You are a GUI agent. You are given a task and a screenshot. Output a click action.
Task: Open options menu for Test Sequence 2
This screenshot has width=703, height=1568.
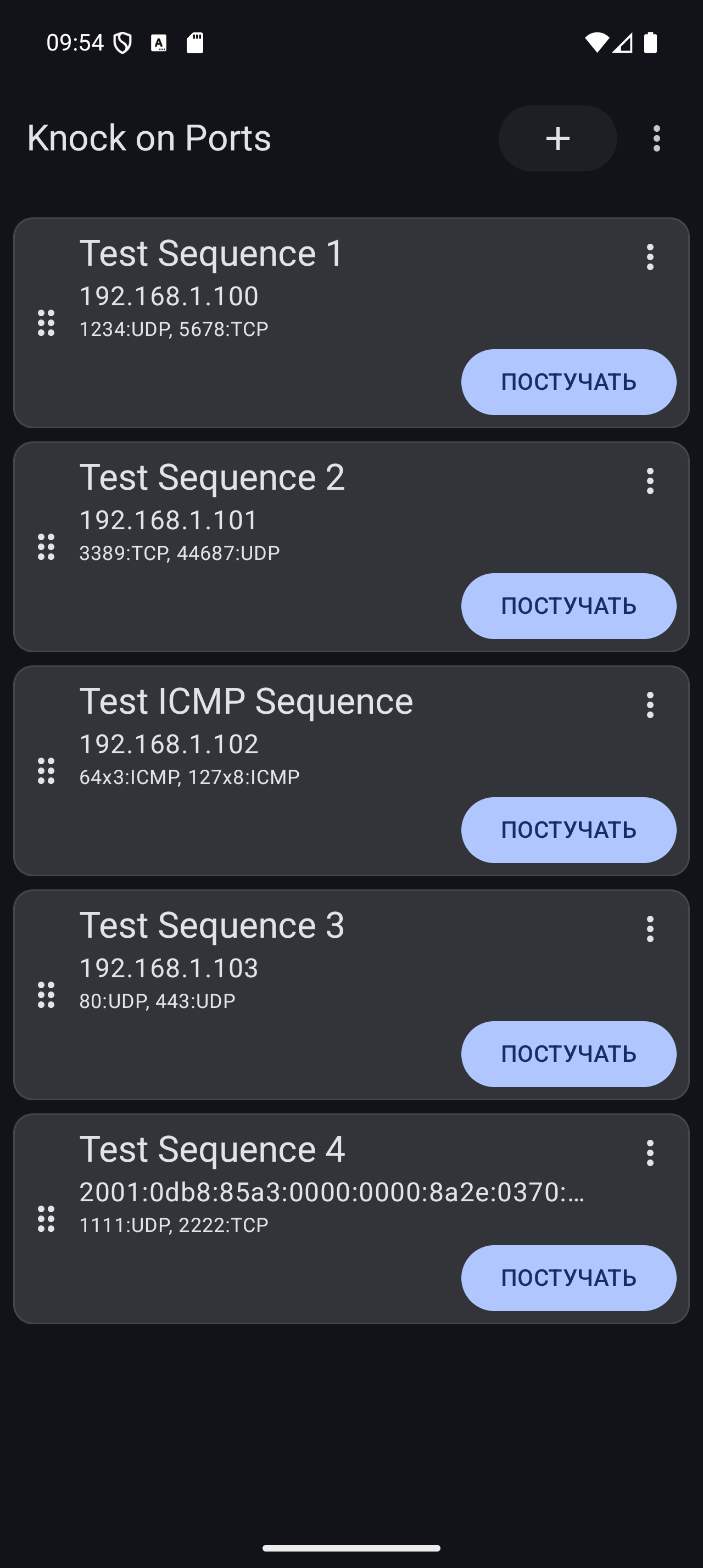coord(650,481)
